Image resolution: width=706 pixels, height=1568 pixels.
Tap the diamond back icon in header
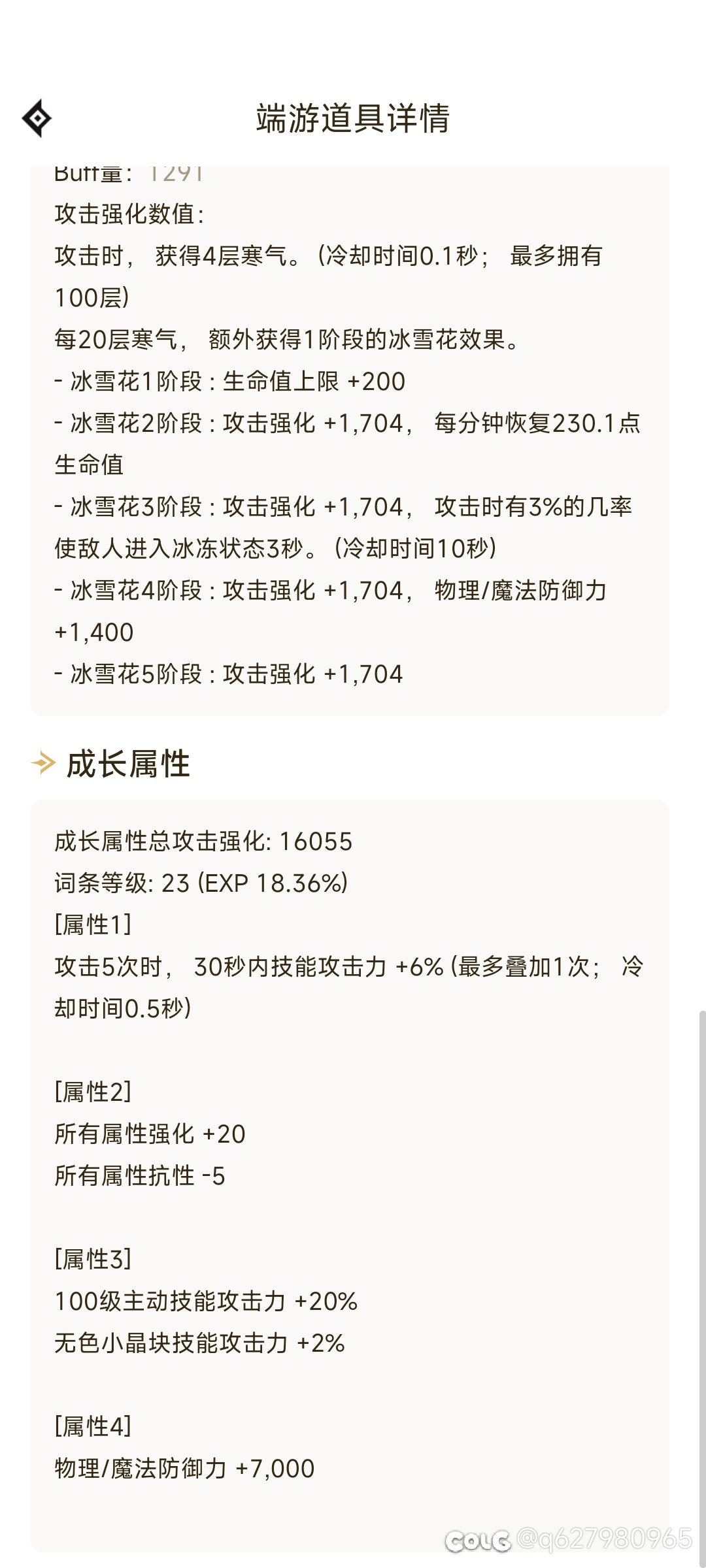[x=37, y=118]
